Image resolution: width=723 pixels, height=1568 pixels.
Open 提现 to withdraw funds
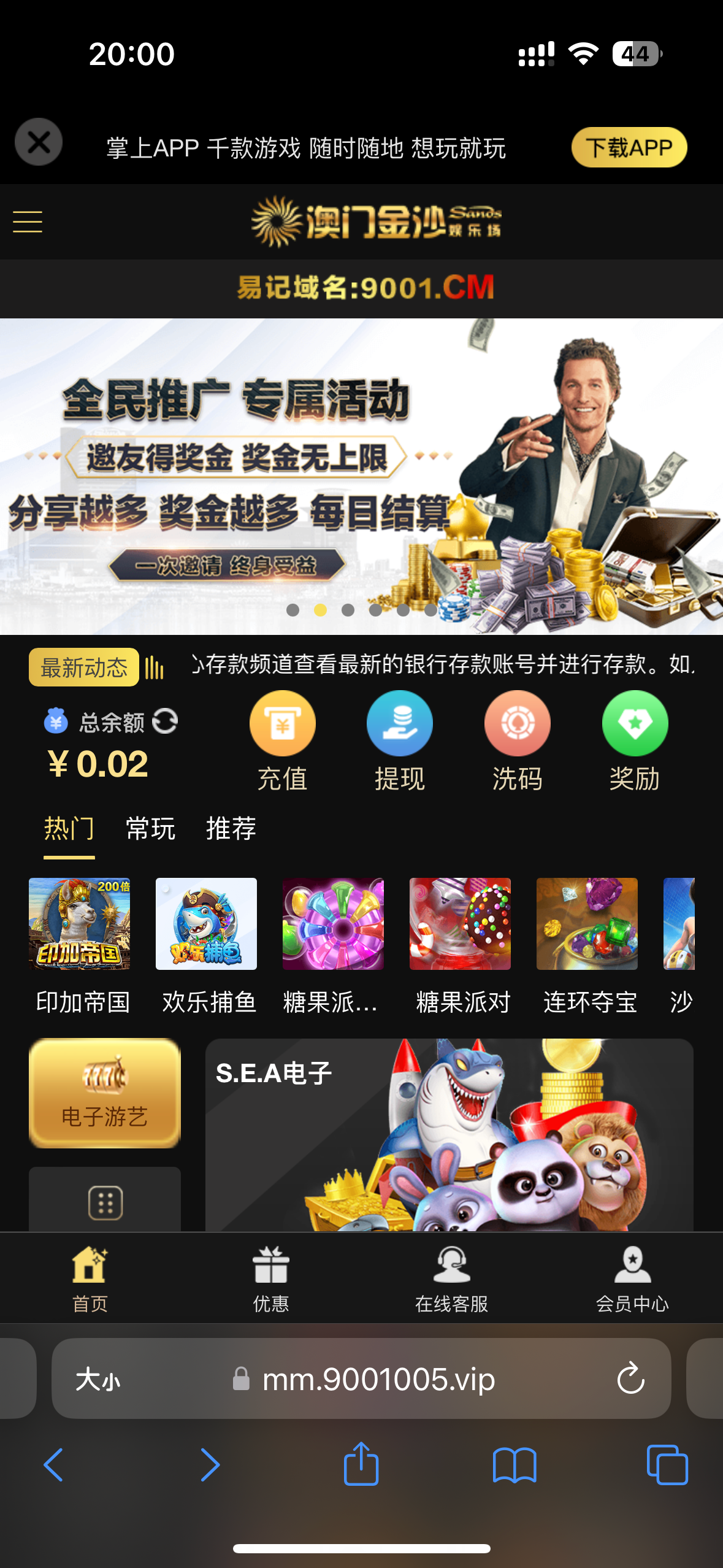click(x=399, y=724)
